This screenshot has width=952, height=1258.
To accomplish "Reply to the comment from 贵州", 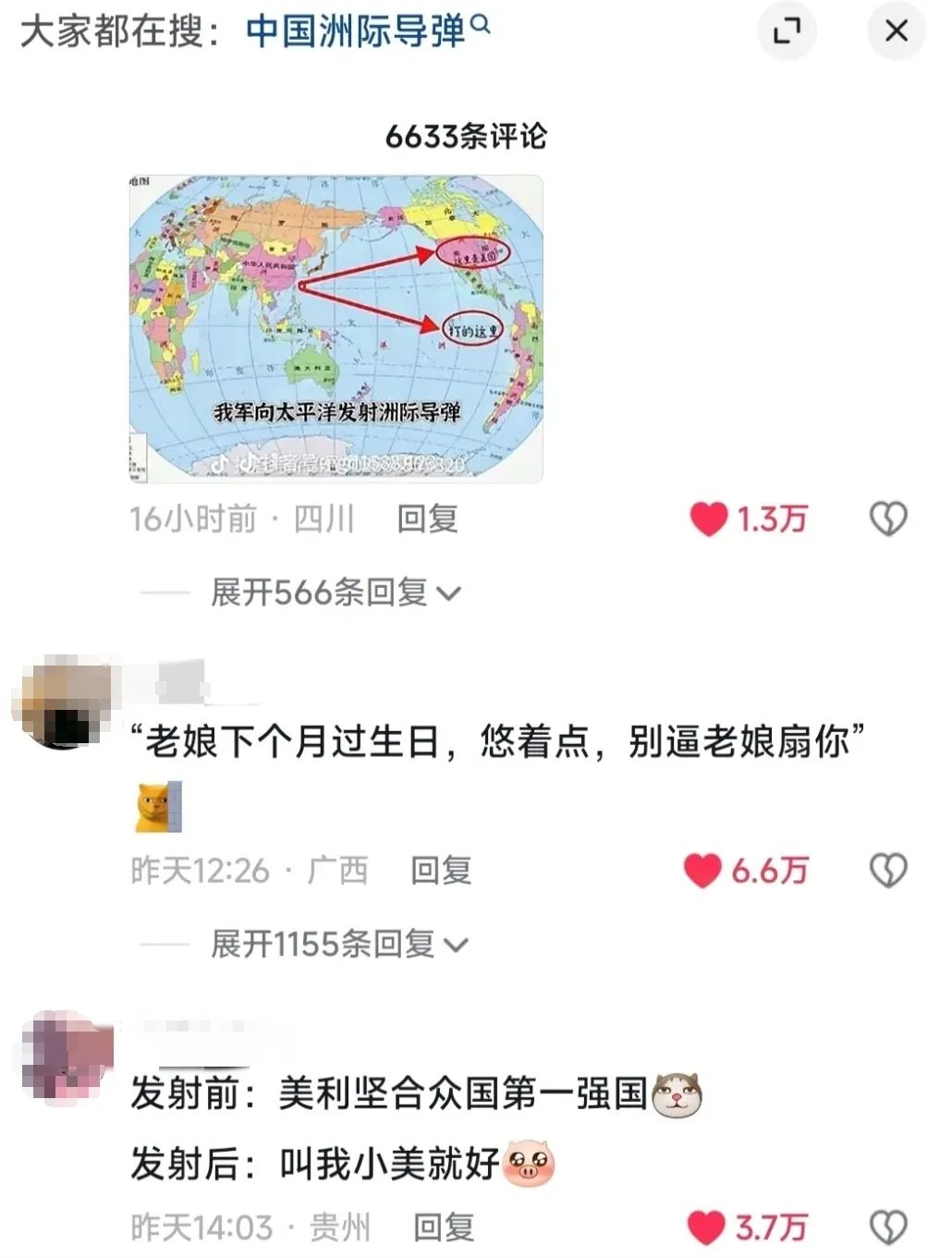I will 444,1227.
